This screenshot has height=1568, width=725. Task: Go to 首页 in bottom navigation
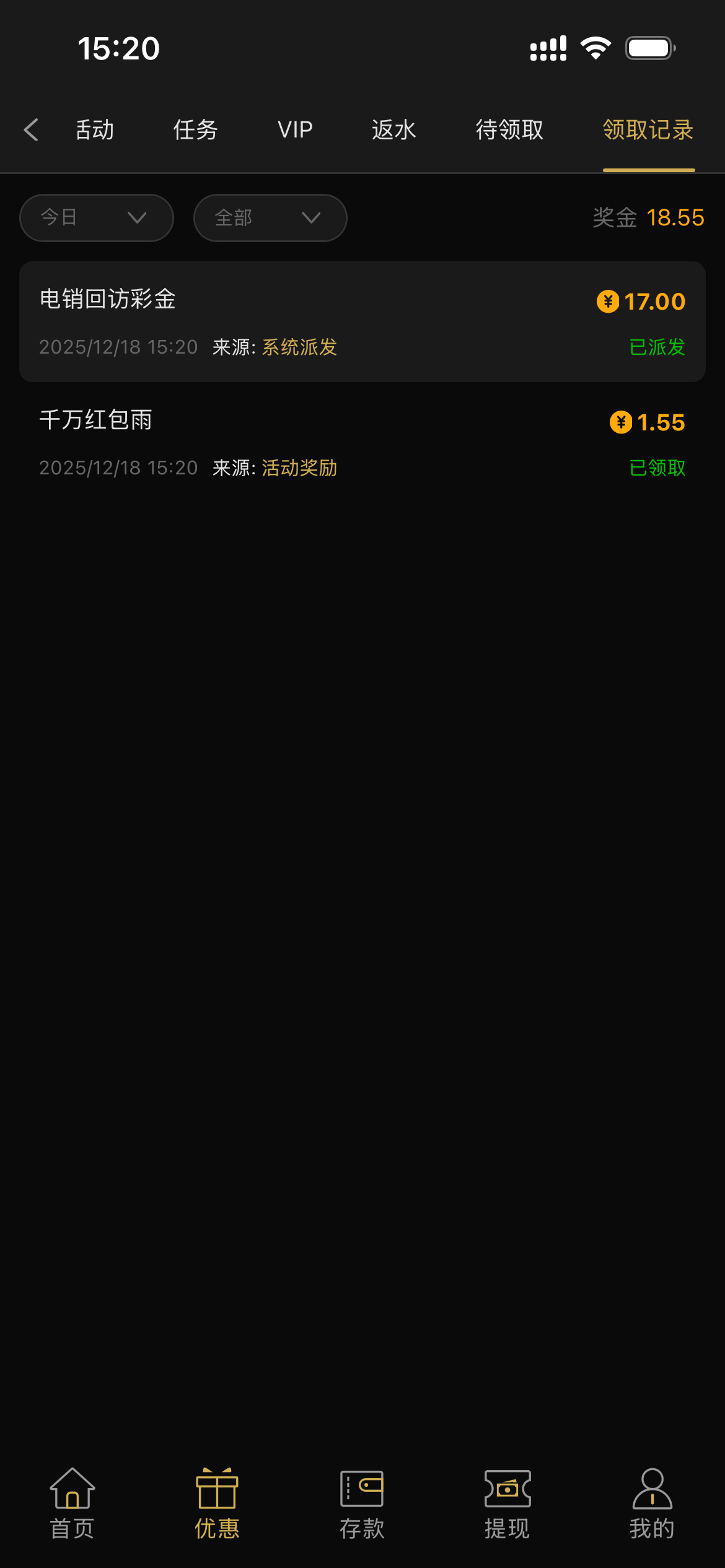(72, 1504)
